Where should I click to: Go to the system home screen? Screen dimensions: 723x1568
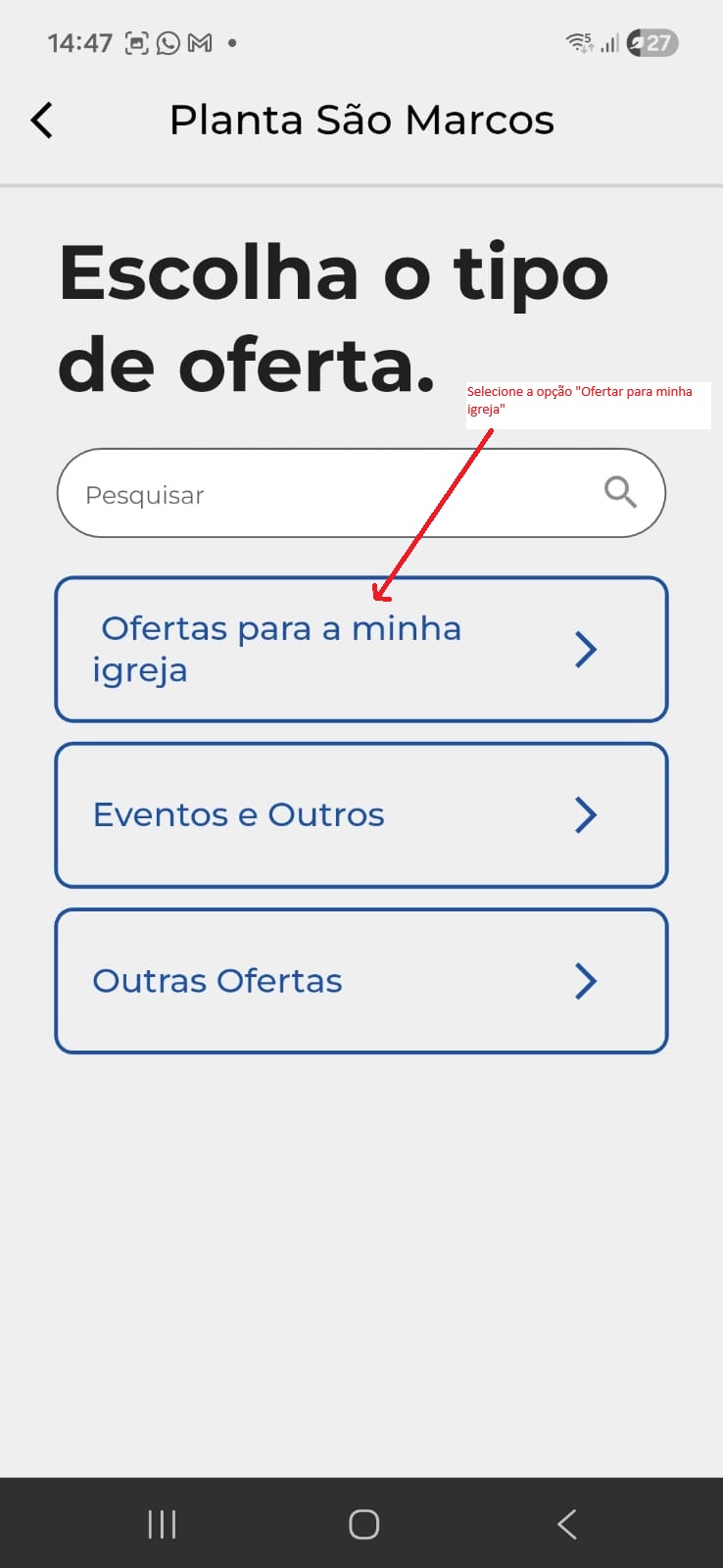click(x=363, y=1524)
